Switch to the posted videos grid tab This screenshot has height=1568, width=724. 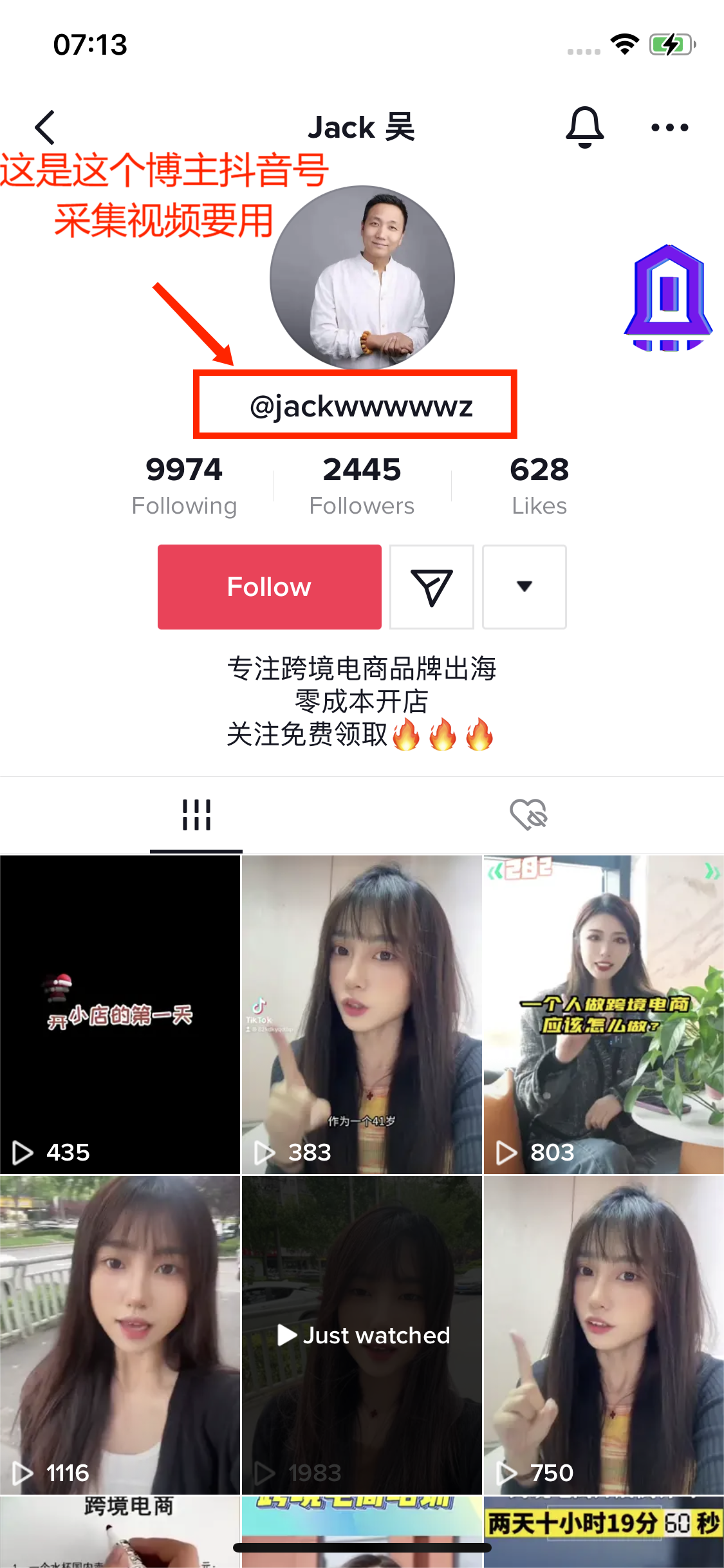coord(196,815)
